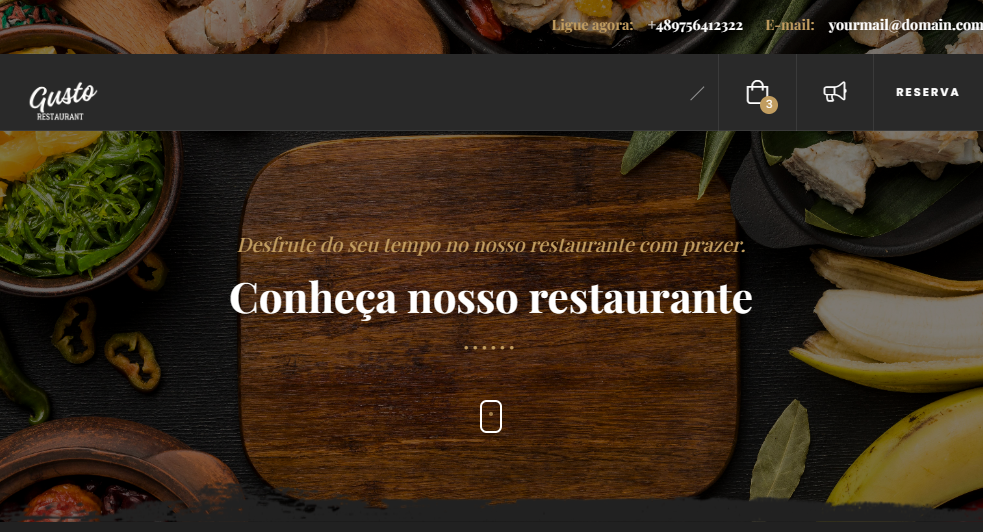This screenshot has height=532, width=983.
Task: Open the megaphone announcements icon
Action: coord(835,92)
